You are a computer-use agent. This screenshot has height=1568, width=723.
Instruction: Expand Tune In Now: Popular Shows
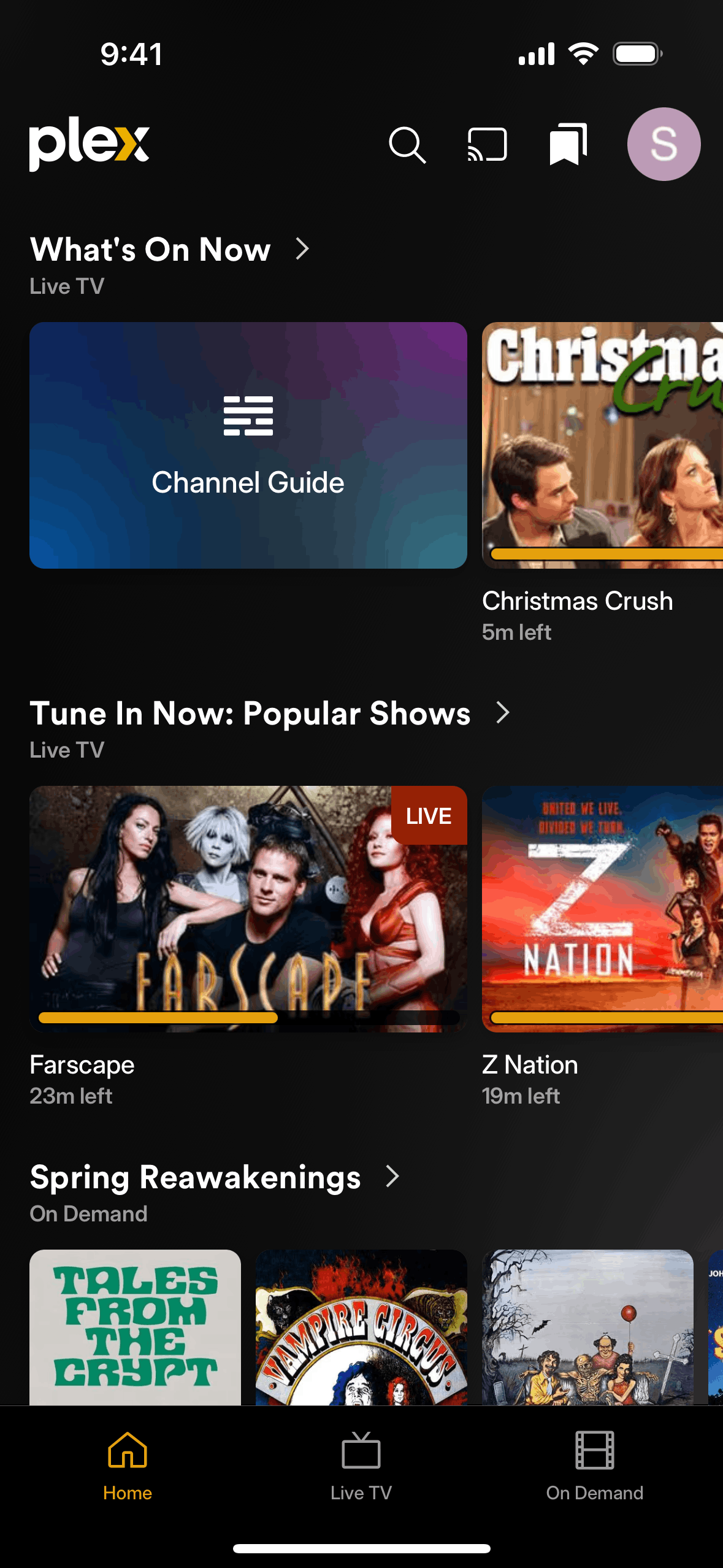pos(503,713)
